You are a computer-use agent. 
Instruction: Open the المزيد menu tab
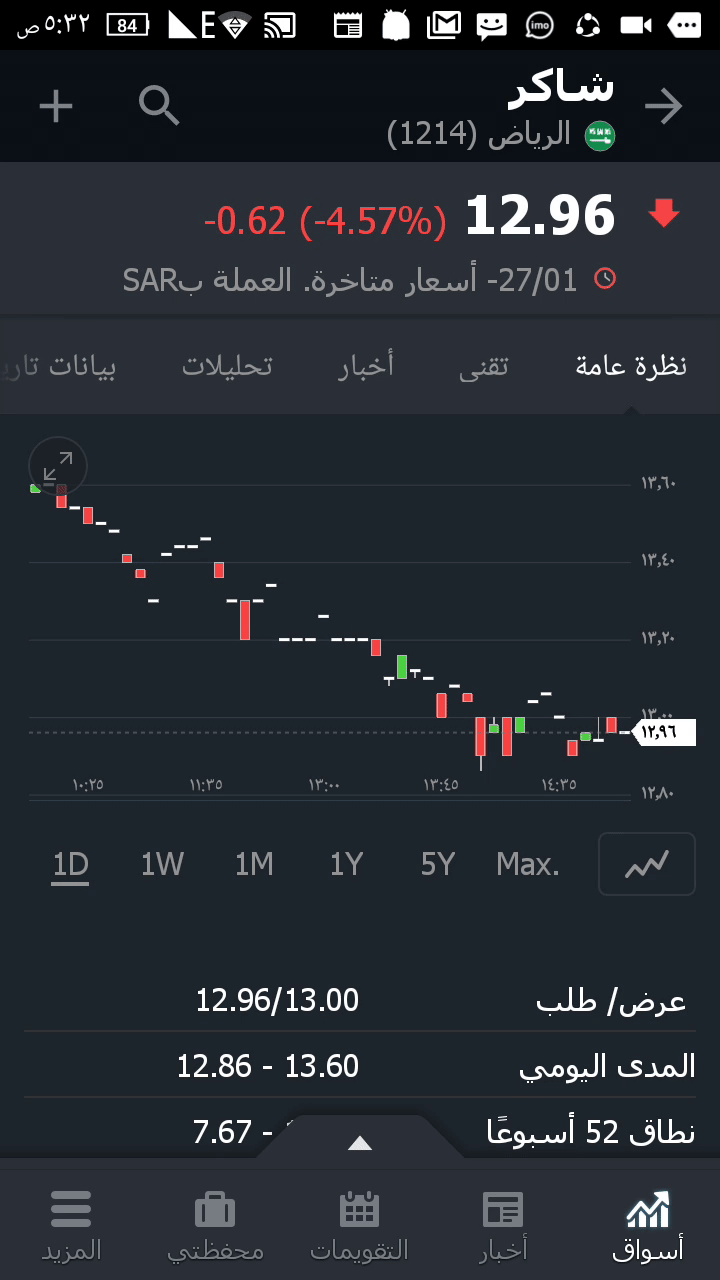pos(71,1225)
